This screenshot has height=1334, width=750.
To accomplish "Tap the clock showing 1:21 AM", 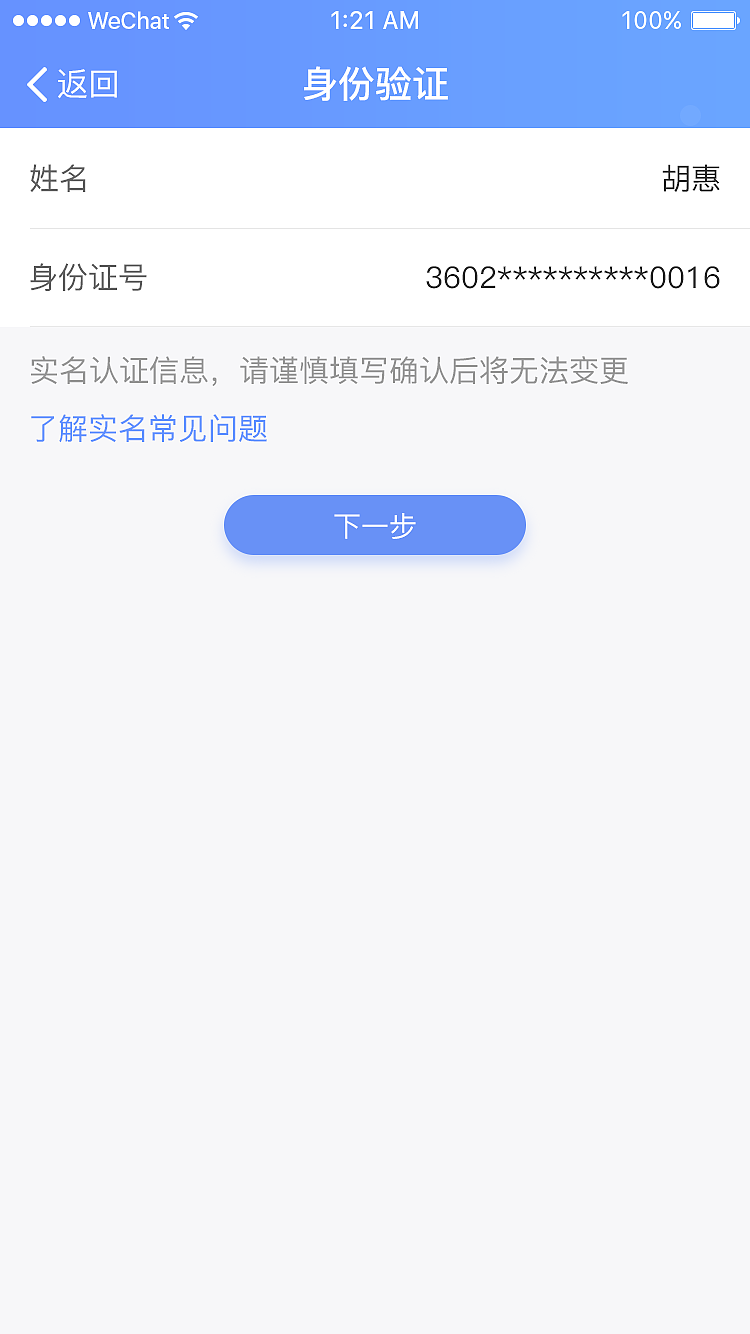I will (374, 20).
